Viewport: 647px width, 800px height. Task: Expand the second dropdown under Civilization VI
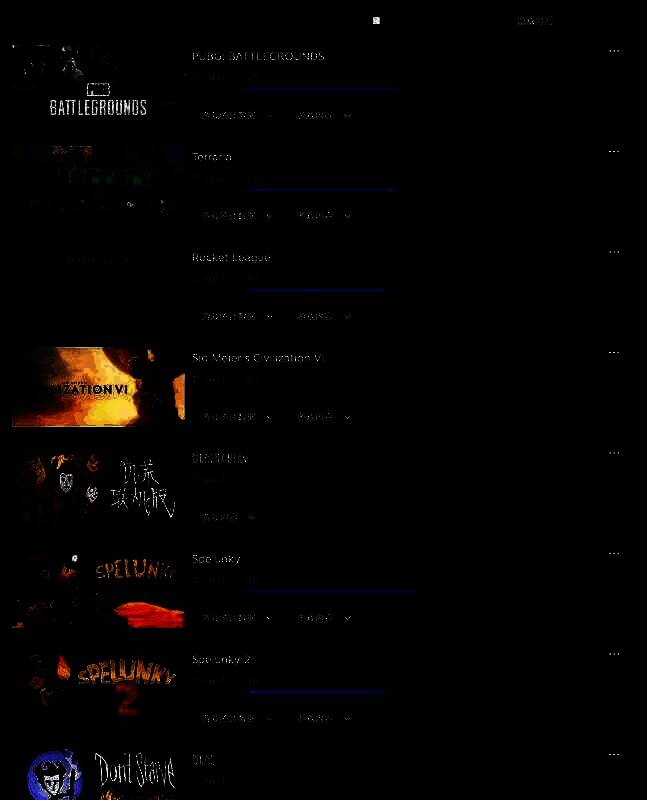(x=324, y=417)
